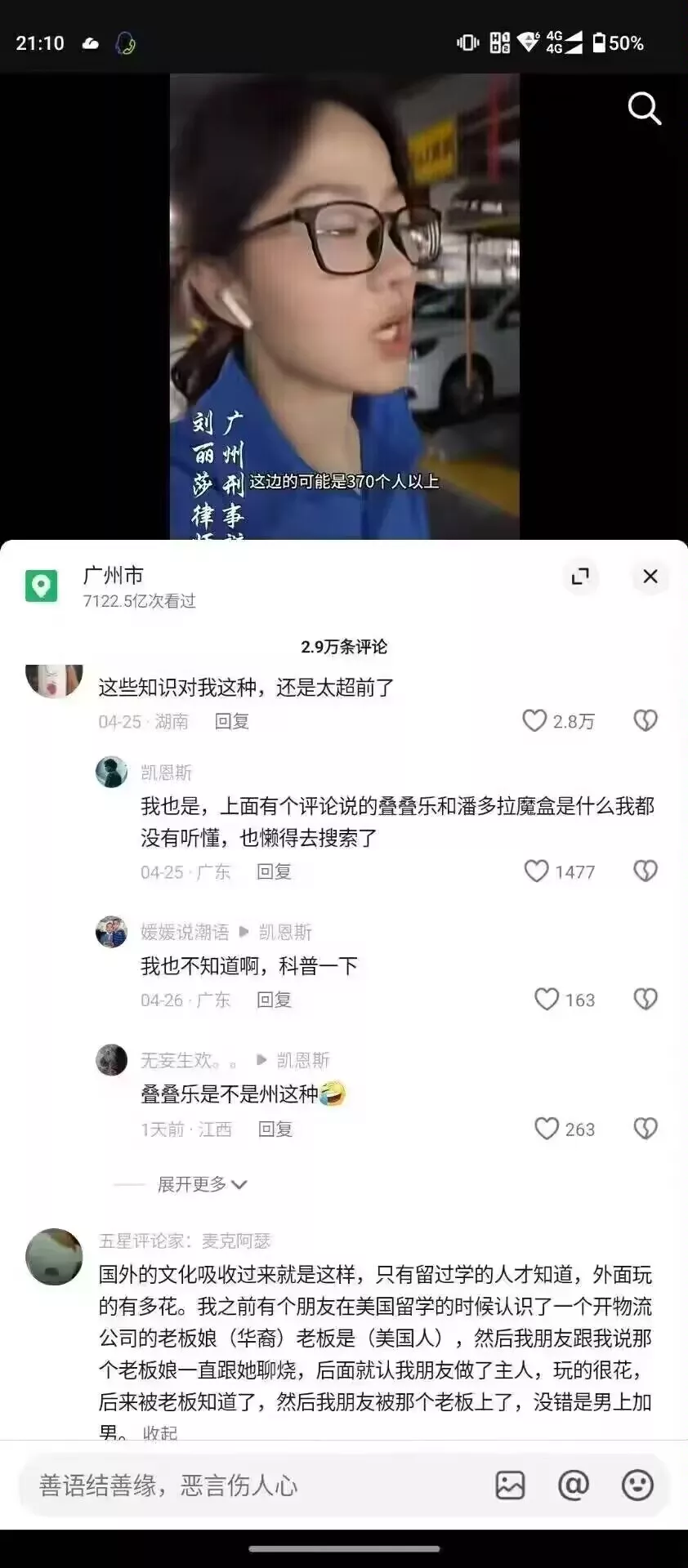Attach an image to the comment
This screenshot has height=1568, width=688.
pyautogui.click(x=510, y=1485)
